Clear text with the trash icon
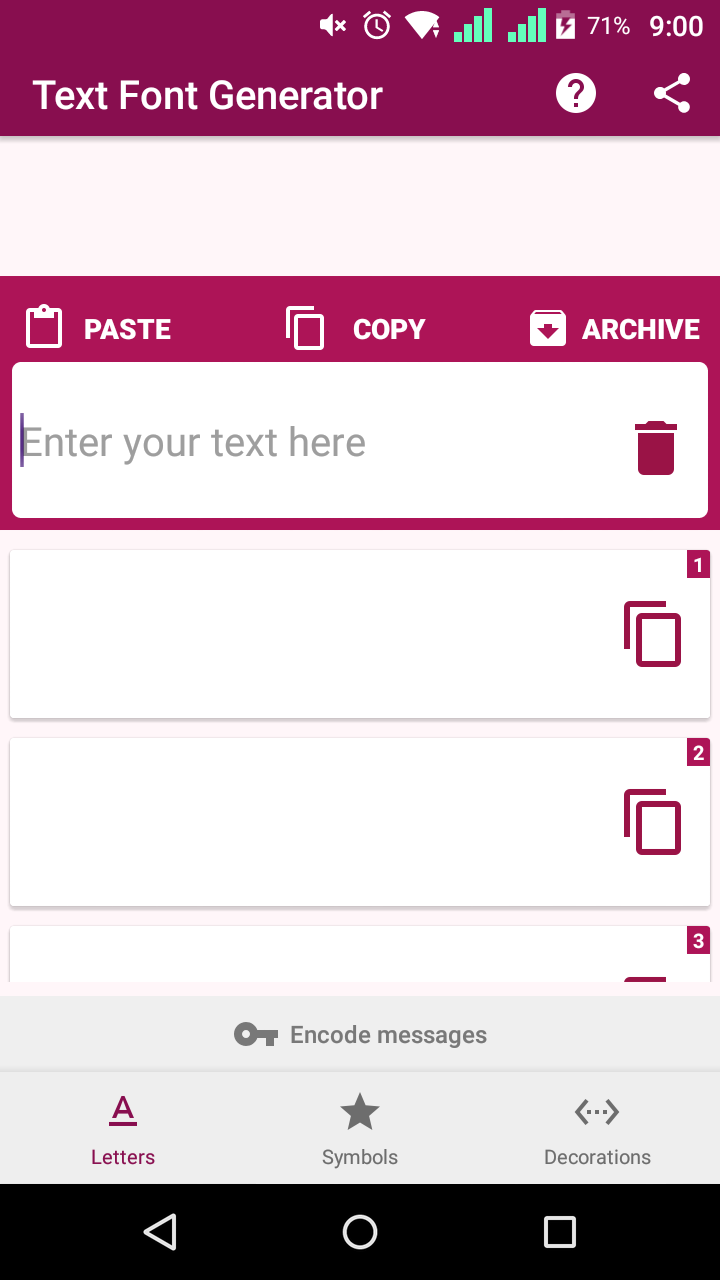 [x=656, y=447]
